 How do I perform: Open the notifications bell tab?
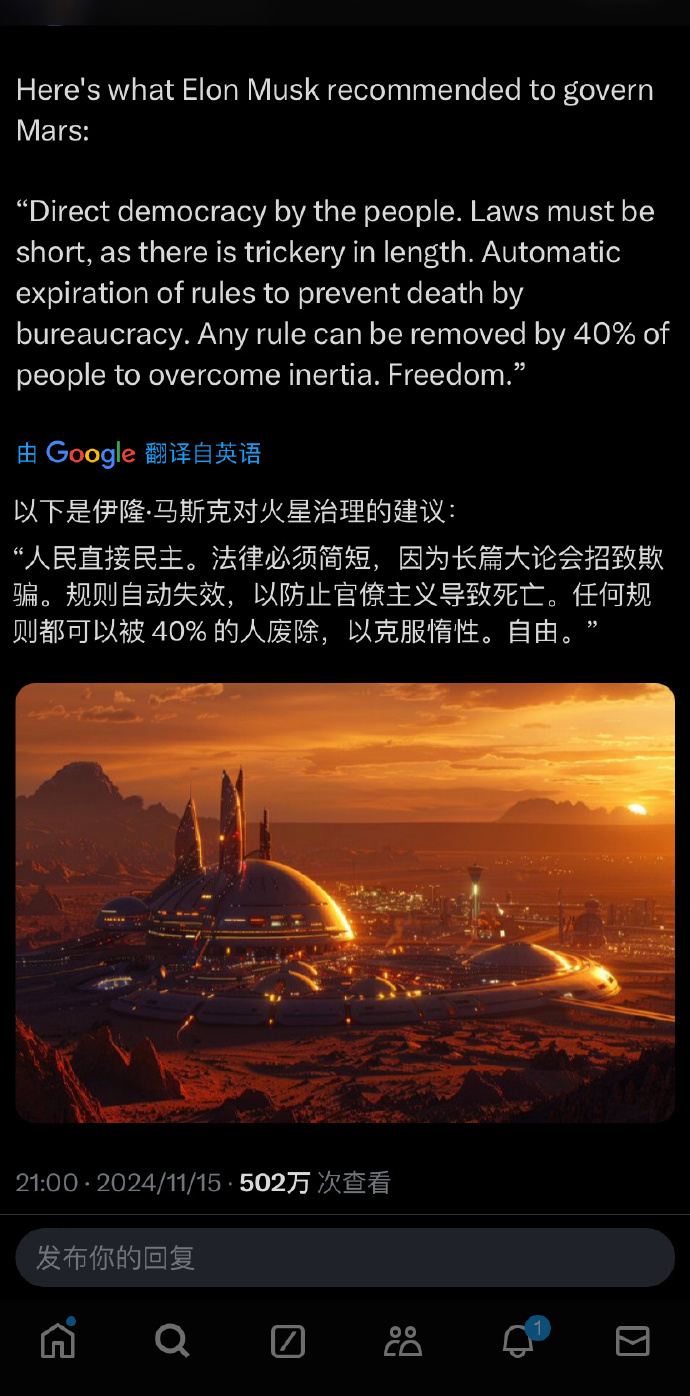tap(518, 1340)
